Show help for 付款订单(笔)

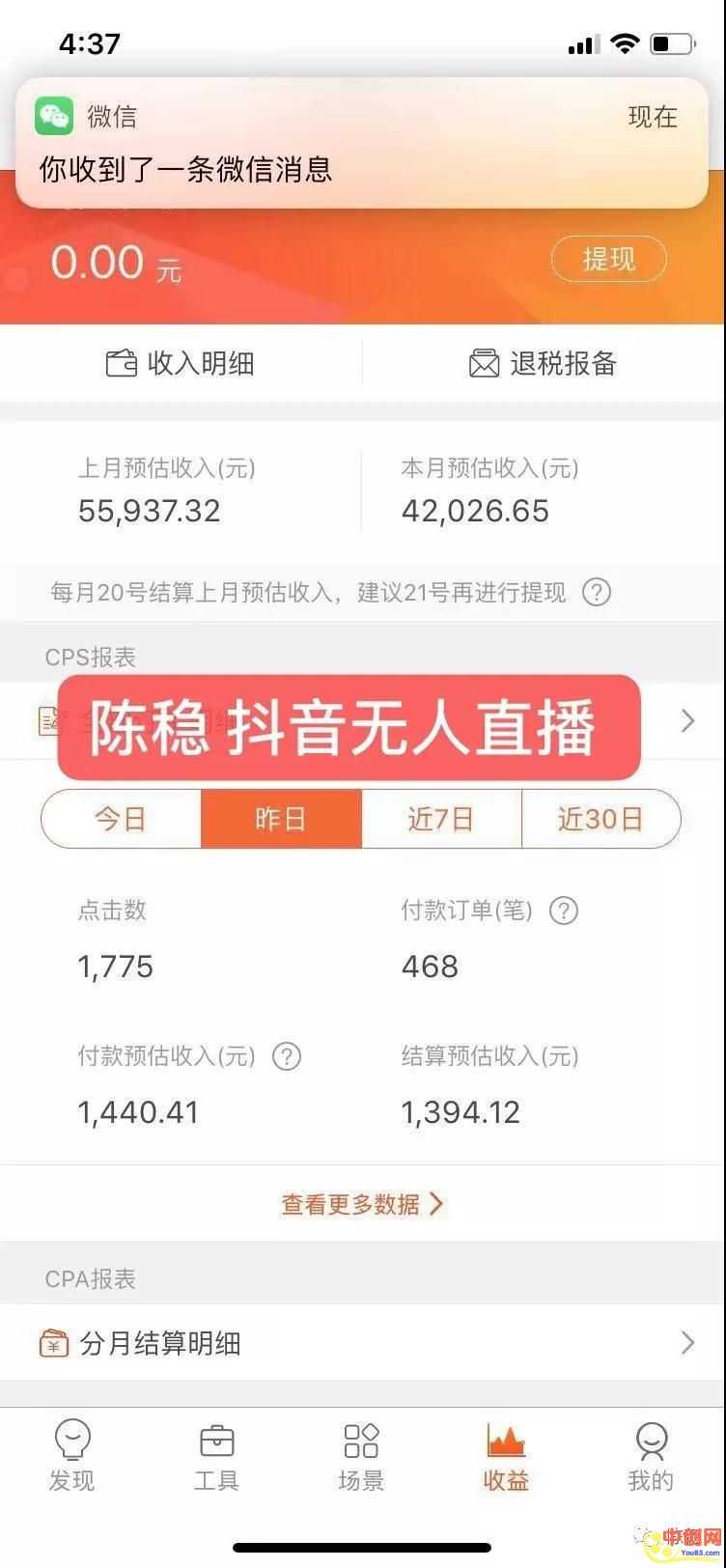[x=563, y=910]
